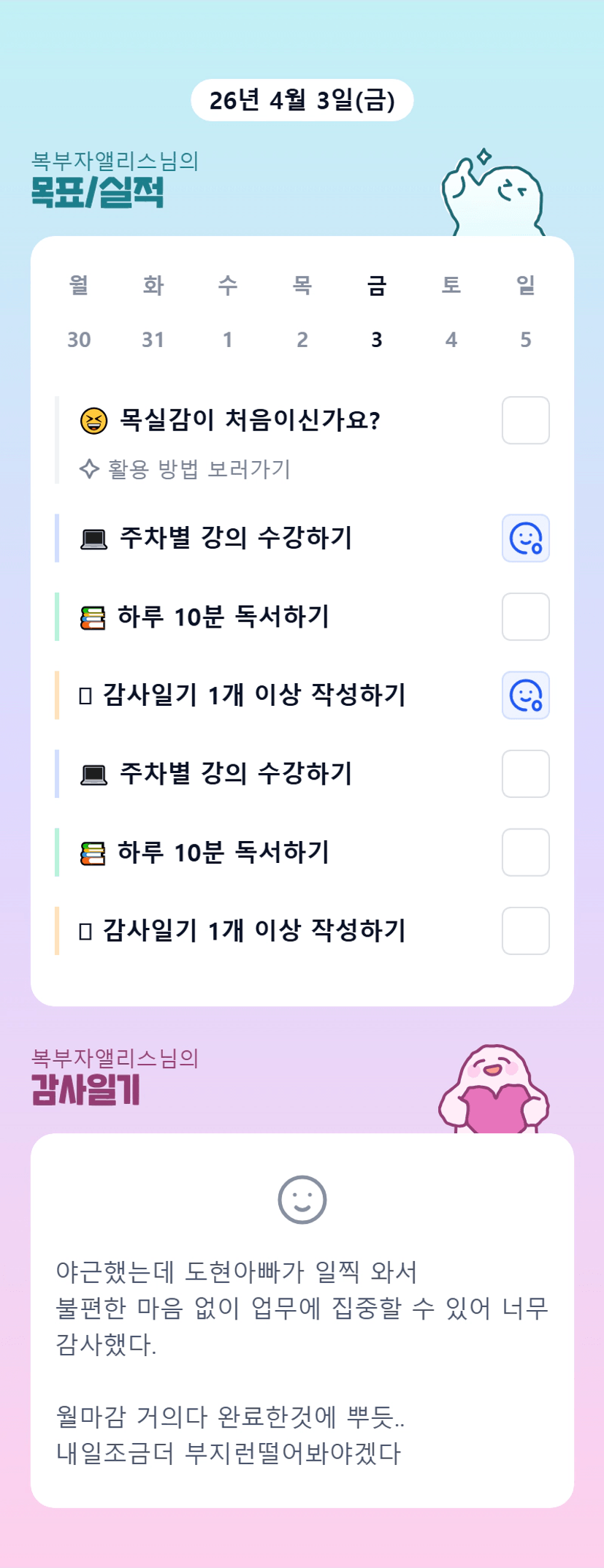The width and height of the screenshot is (604, 1568).
Task: Uncheck the completed 감사일기 1개 이상 작성하기 goal
Action: point(525,696)
